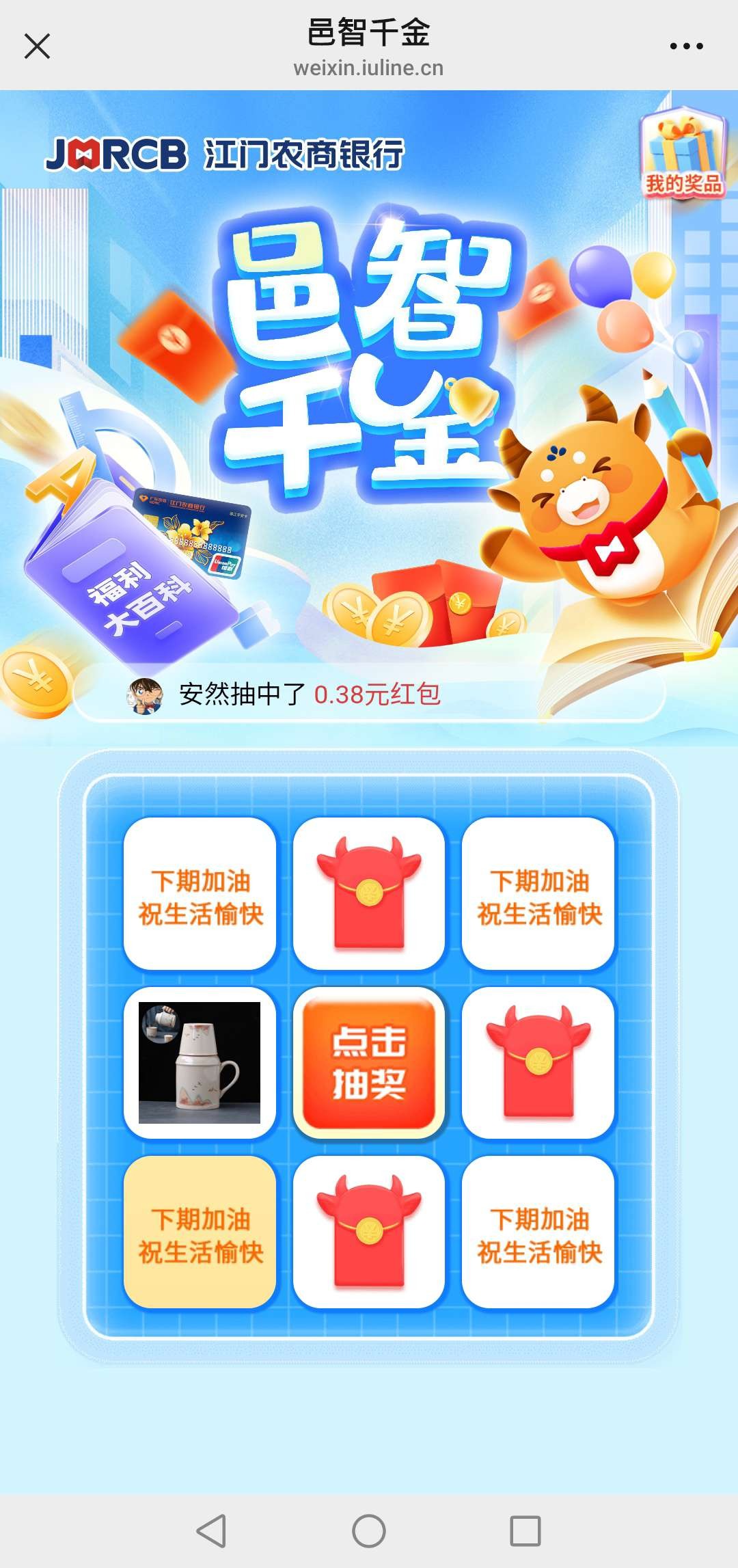
Task: Open the recent apps view
Action: [525, 1530]
